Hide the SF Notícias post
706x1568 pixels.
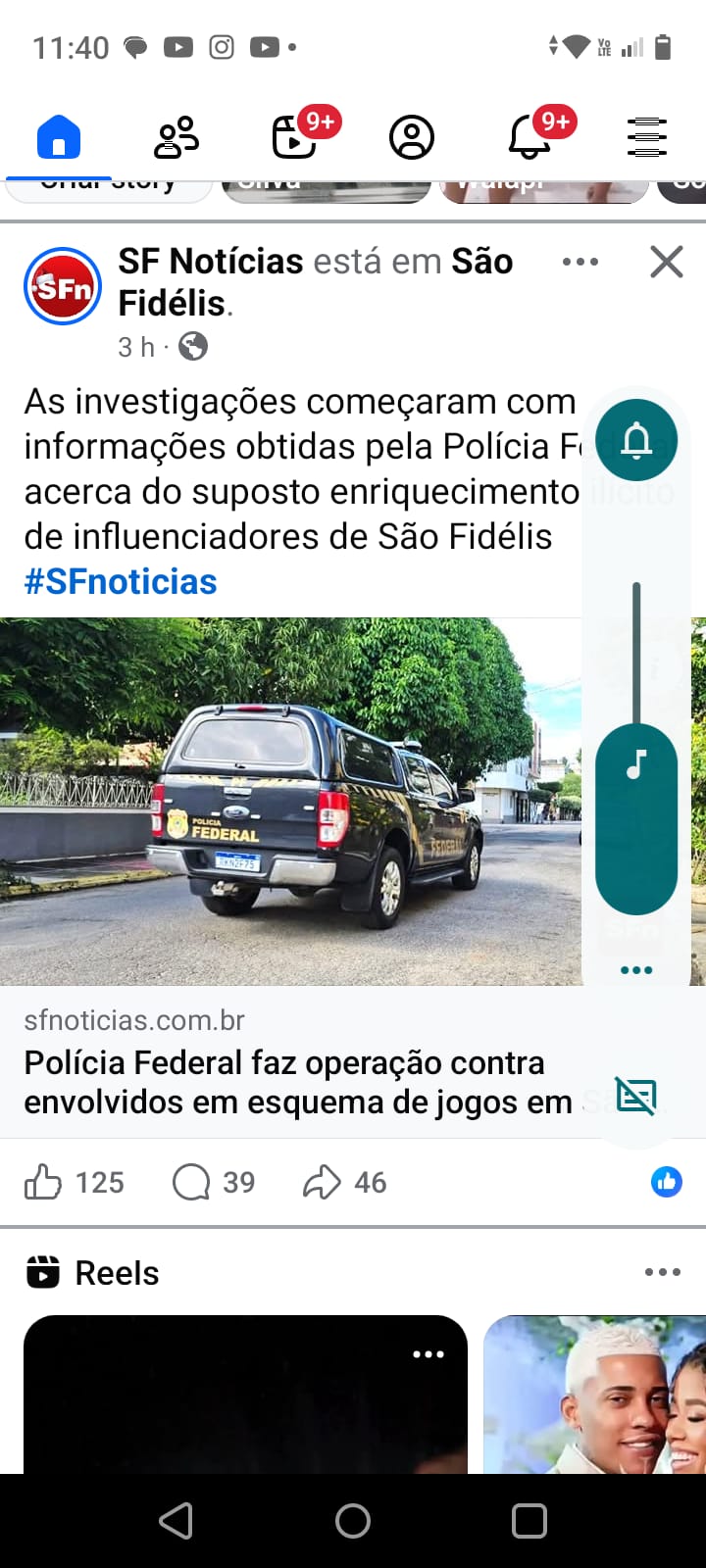point(667,262)
